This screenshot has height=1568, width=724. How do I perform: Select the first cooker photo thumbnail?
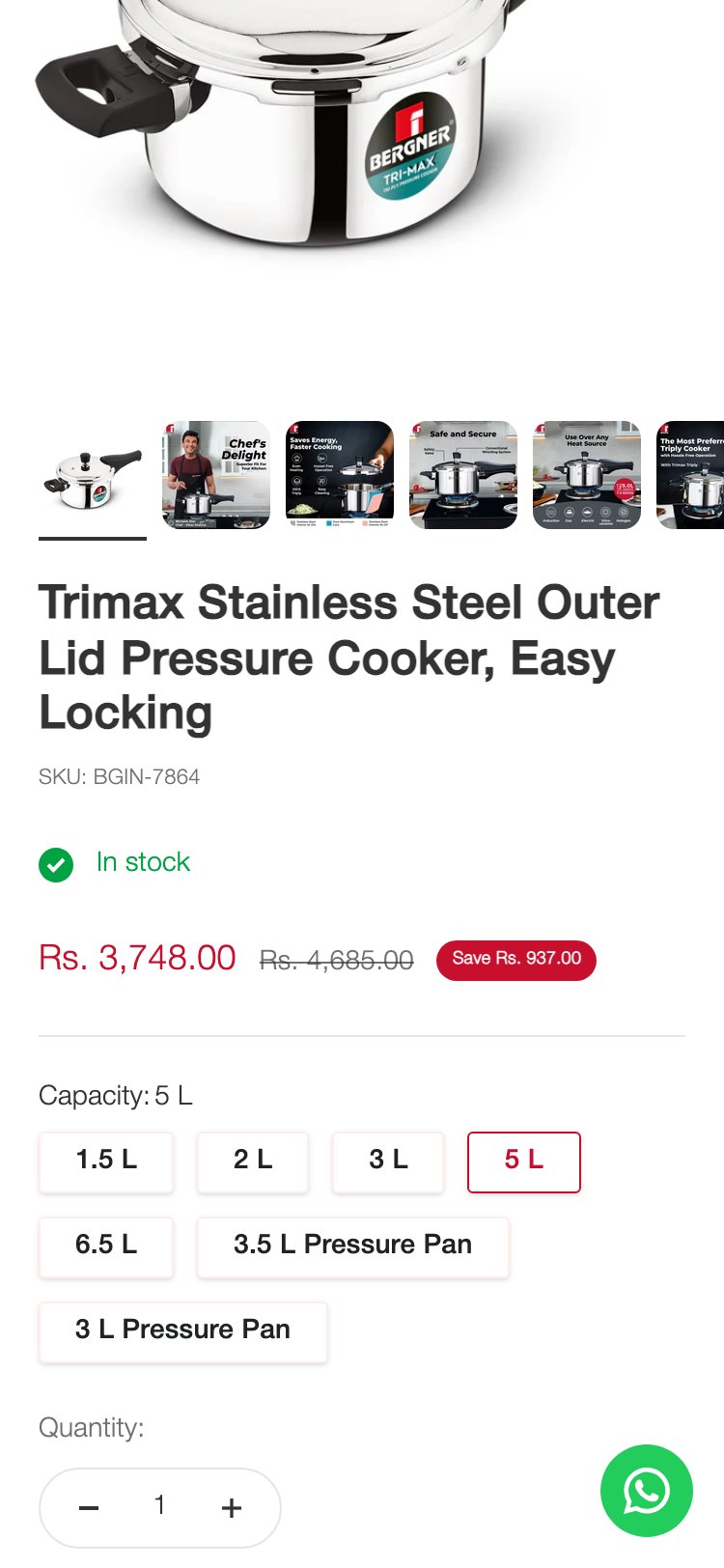pos(93,477)
